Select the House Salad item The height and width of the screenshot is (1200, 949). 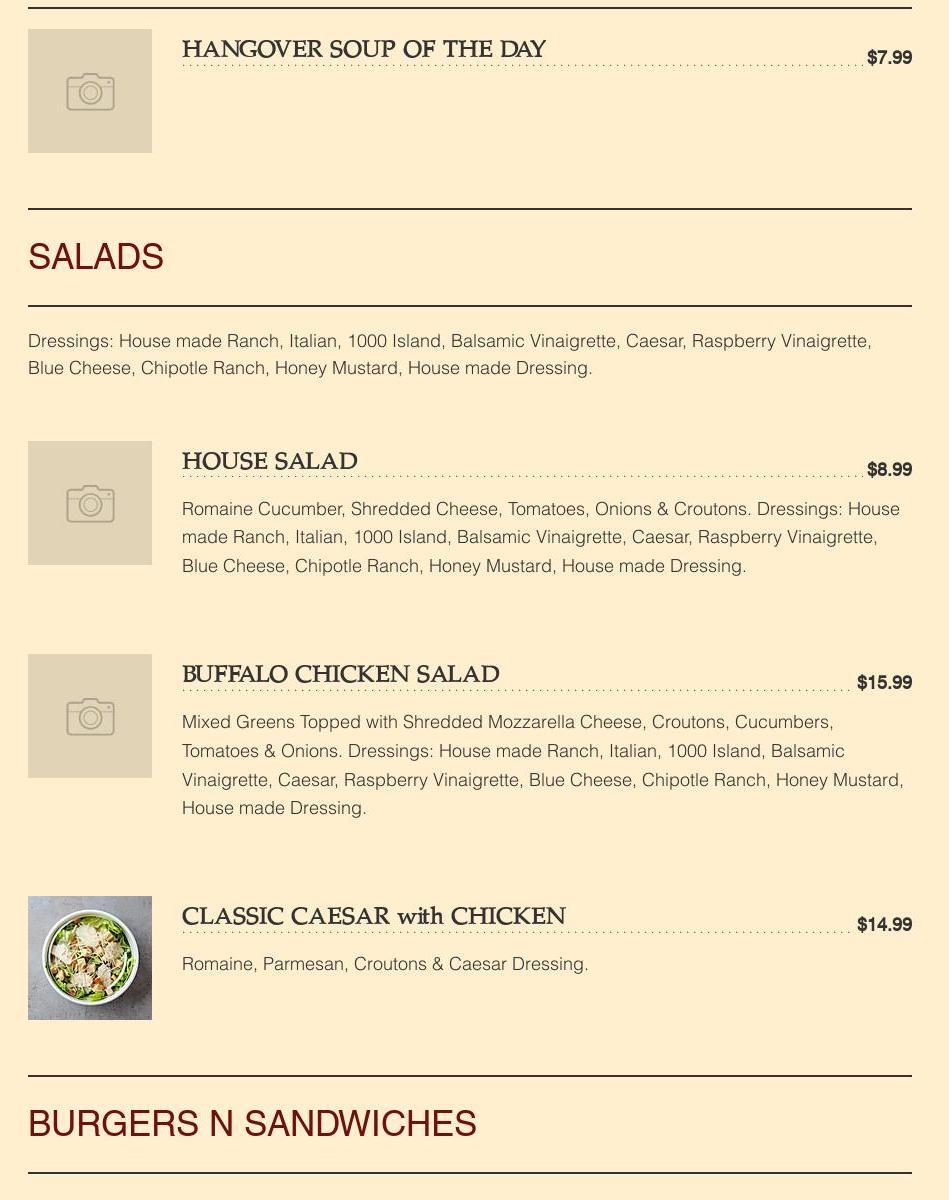(x=270, y=461)
